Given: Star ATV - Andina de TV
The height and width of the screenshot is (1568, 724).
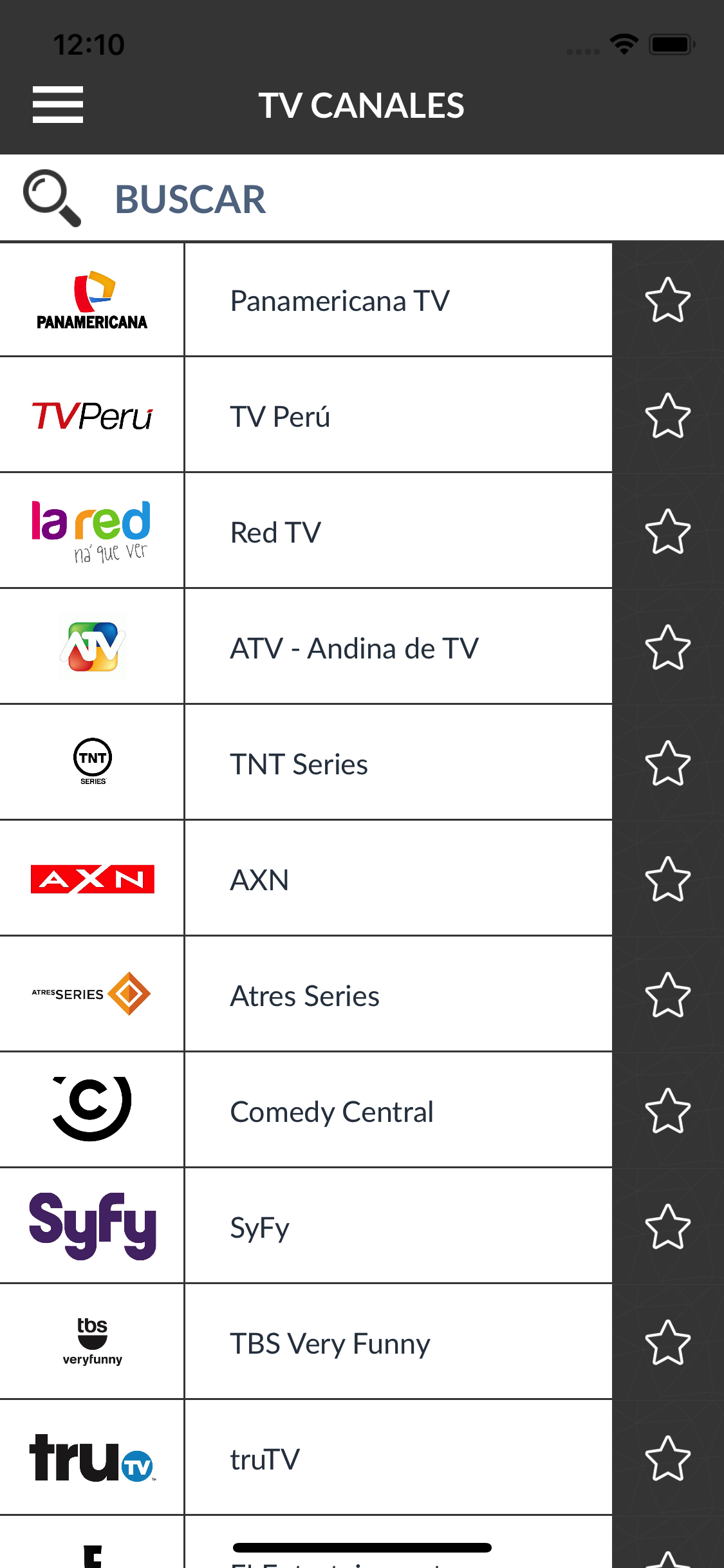Looking at the screenshot, I should click(667, 648).
